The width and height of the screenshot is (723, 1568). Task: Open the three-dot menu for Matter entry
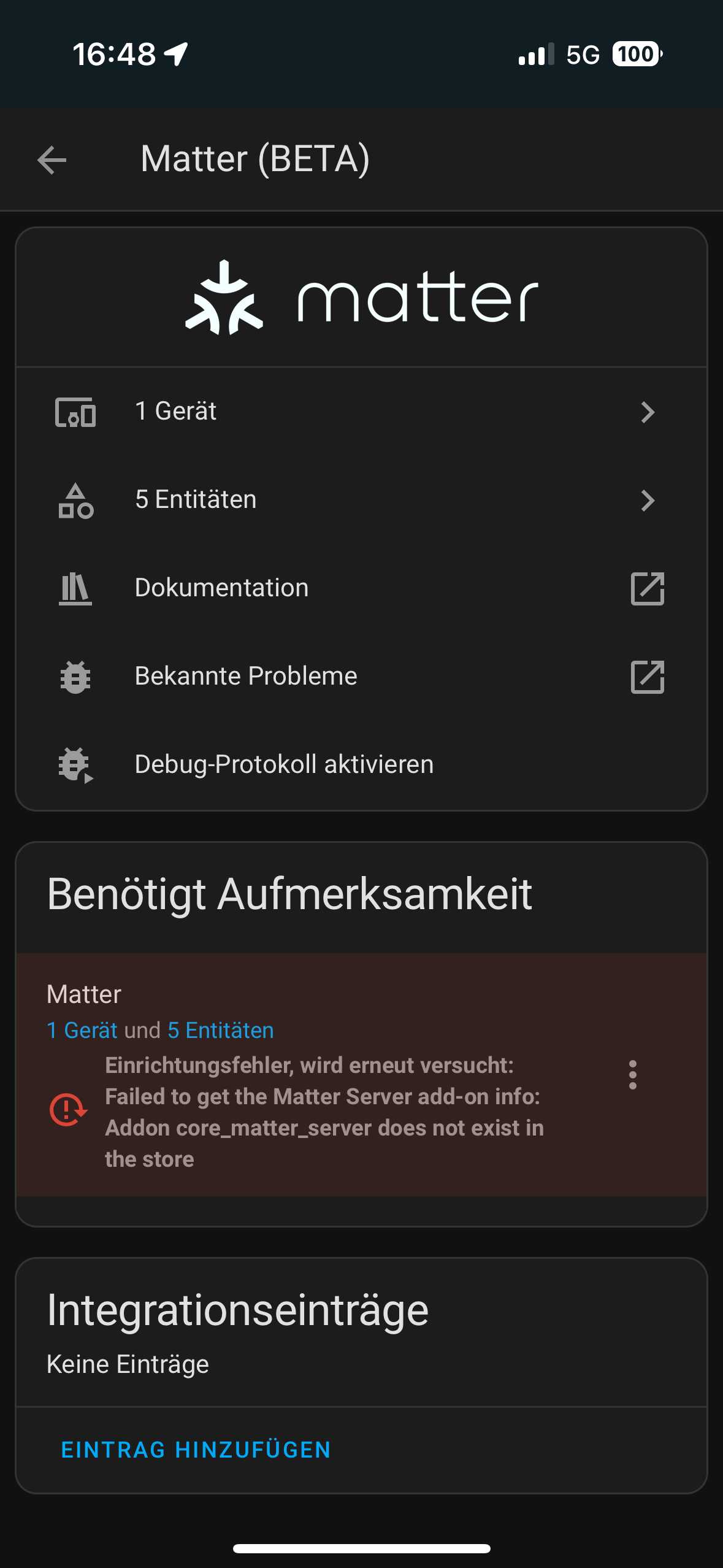click(632, 1075)
